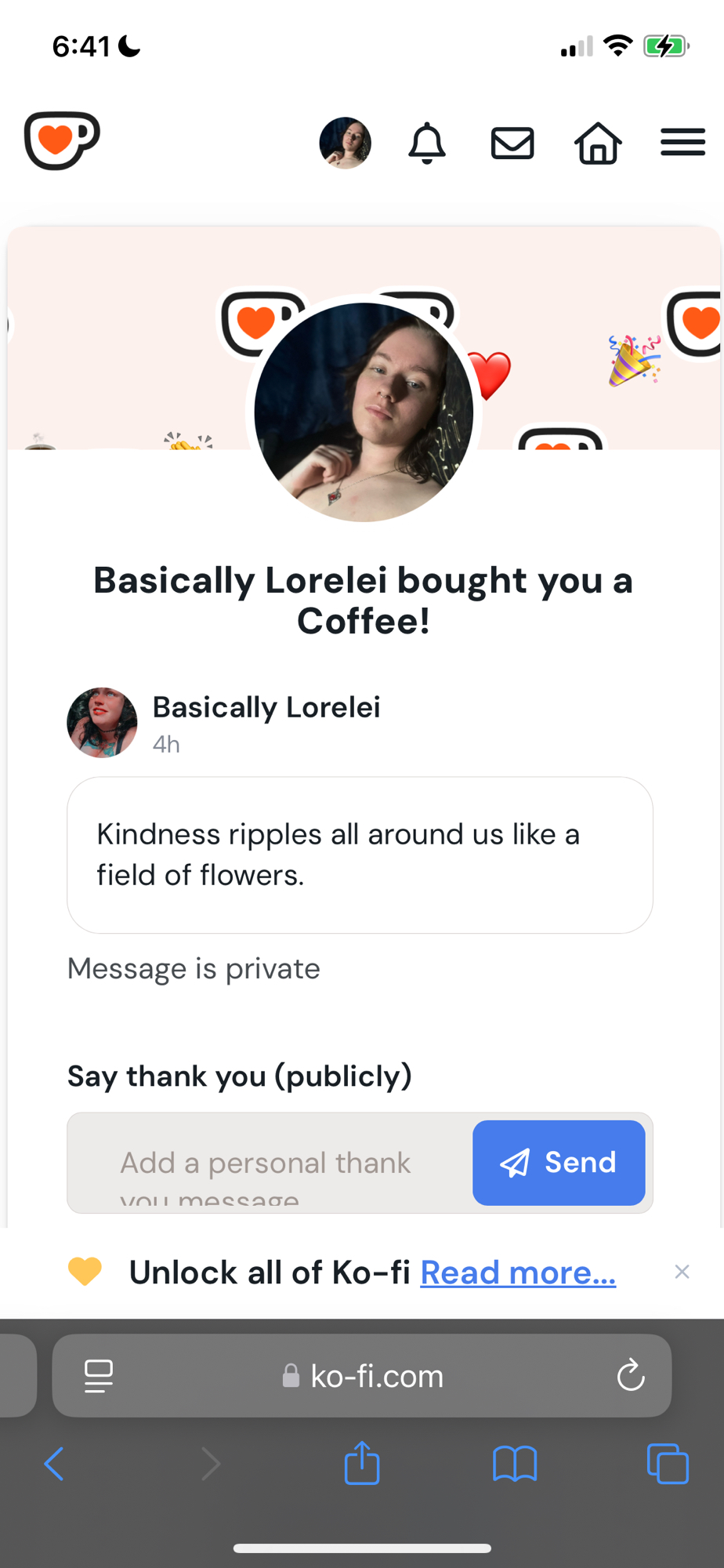Open your profile avatar menu
Image resolution: width=724 pixels, height=1568 pixels.
coord(345,143)
